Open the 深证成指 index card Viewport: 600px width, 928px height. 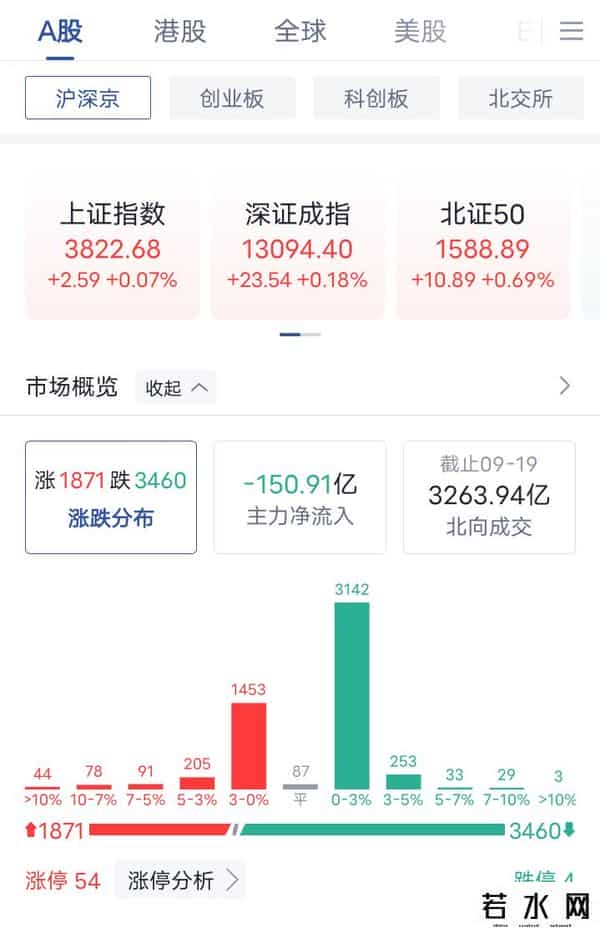click(x=297, y=246)
